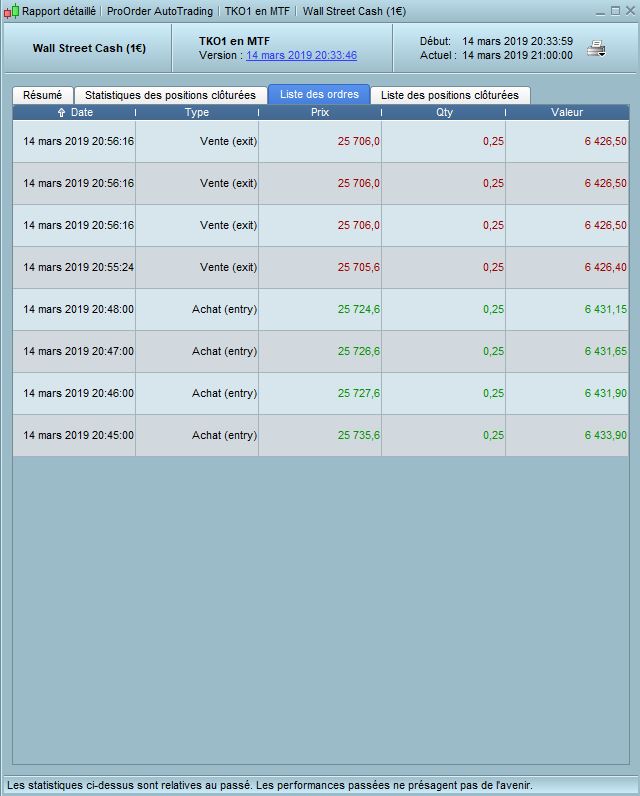The width and height of the screenshot is (640, 796).
Task: Open Liste des positions clôturées tab
Action: [450, 95]
